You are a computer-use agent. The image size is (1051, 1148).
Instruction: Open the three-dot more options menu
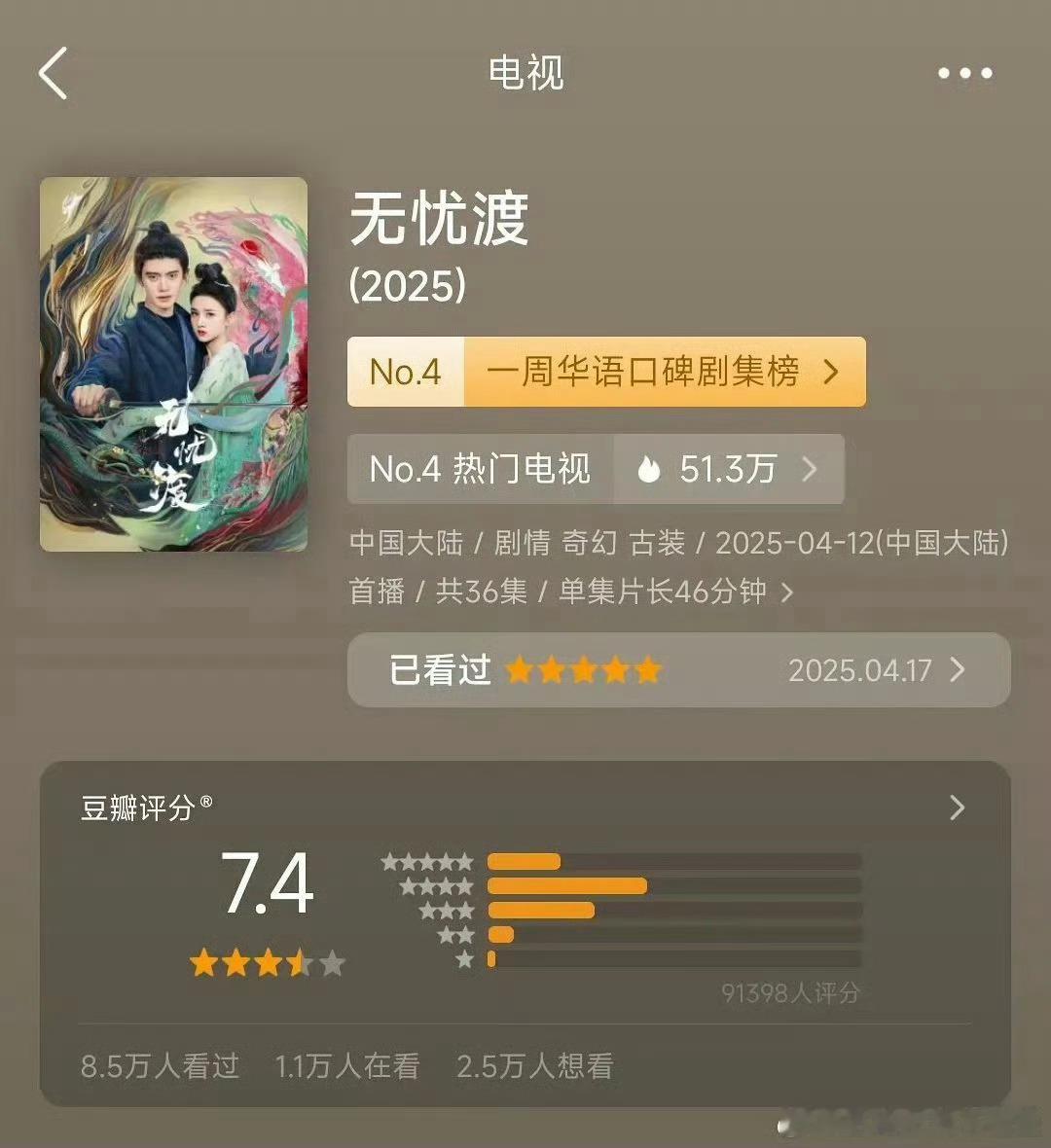coord(964,73)
